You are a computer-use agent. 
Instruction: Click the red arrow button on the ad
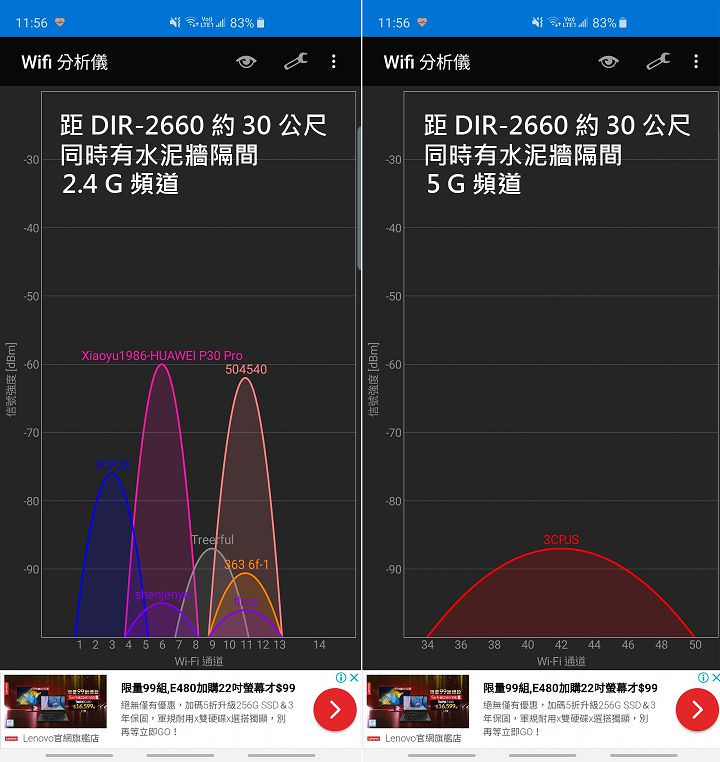pos(336,710)
